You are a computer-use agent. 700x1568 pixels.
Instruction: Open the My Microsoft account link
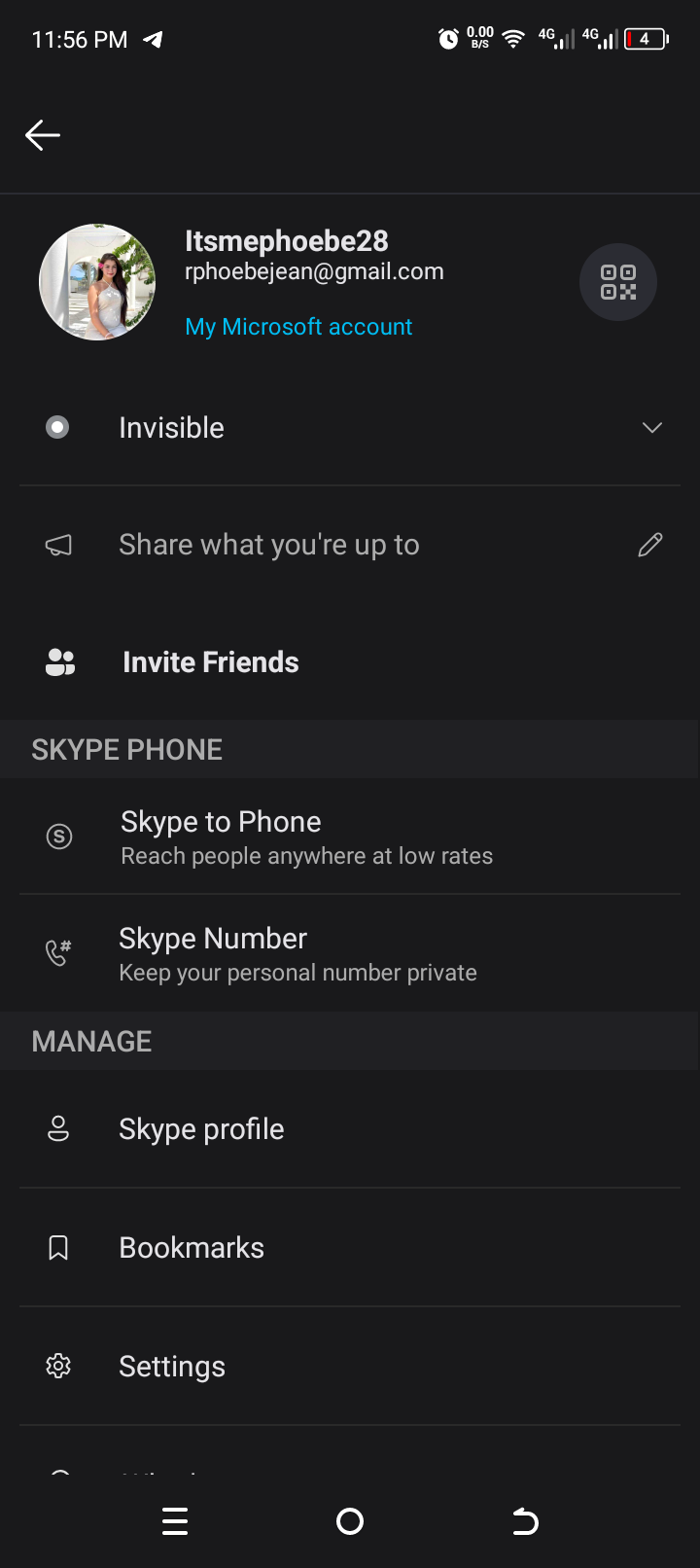point(298,327)
